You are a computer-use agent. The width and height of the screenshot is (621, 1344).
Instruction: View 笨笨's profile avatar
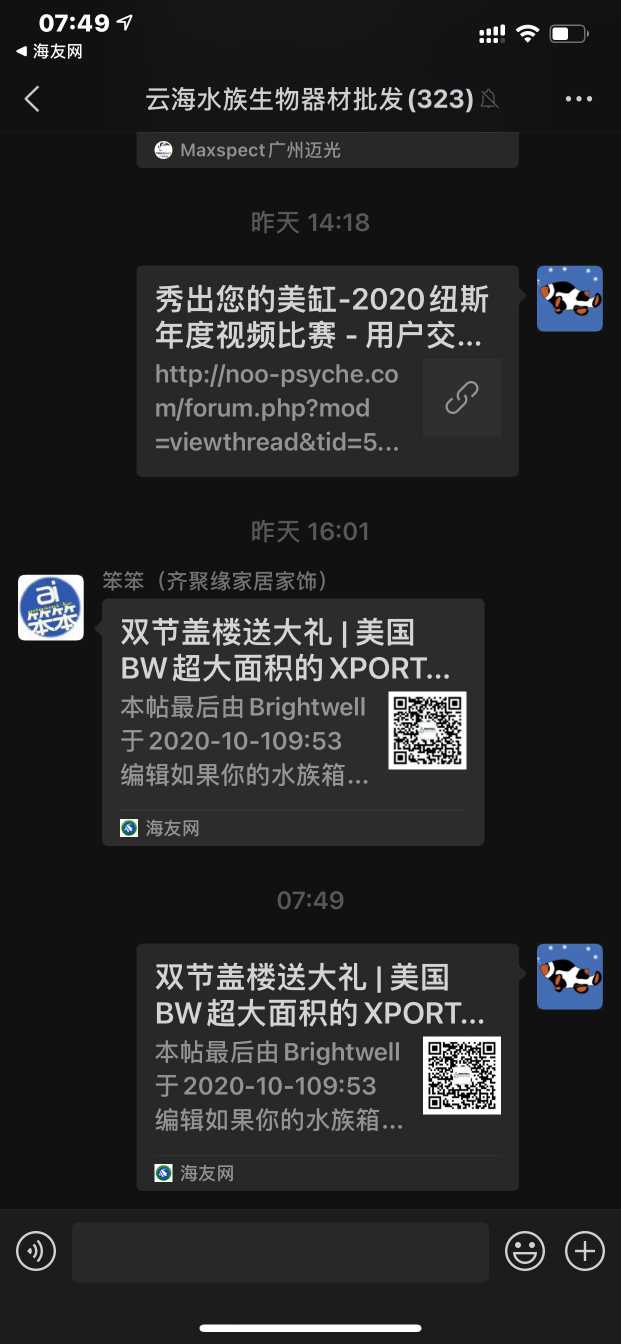pos(51,608)
